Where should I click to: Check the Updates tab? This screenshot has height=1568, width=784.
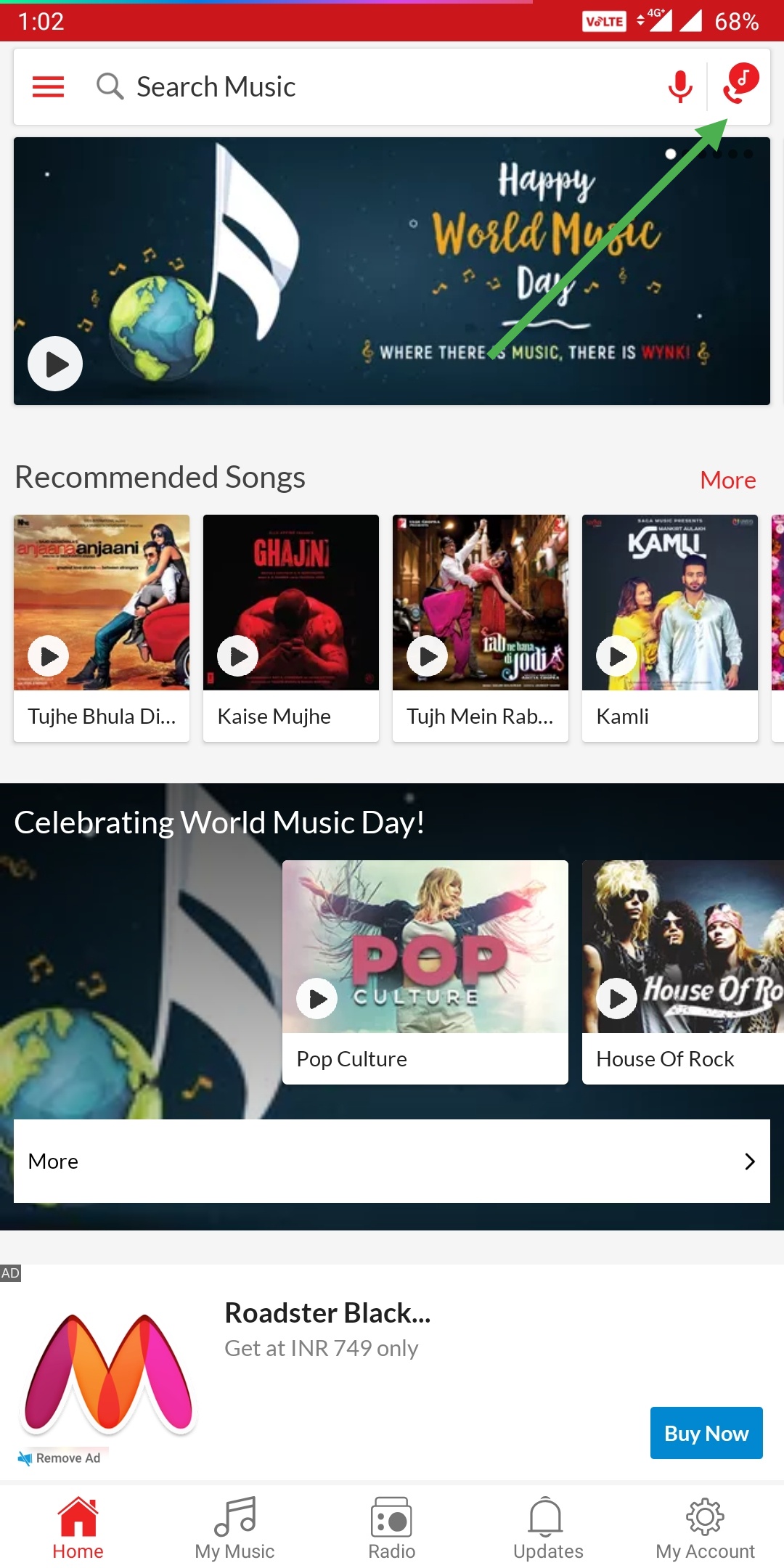(548, 1528)
